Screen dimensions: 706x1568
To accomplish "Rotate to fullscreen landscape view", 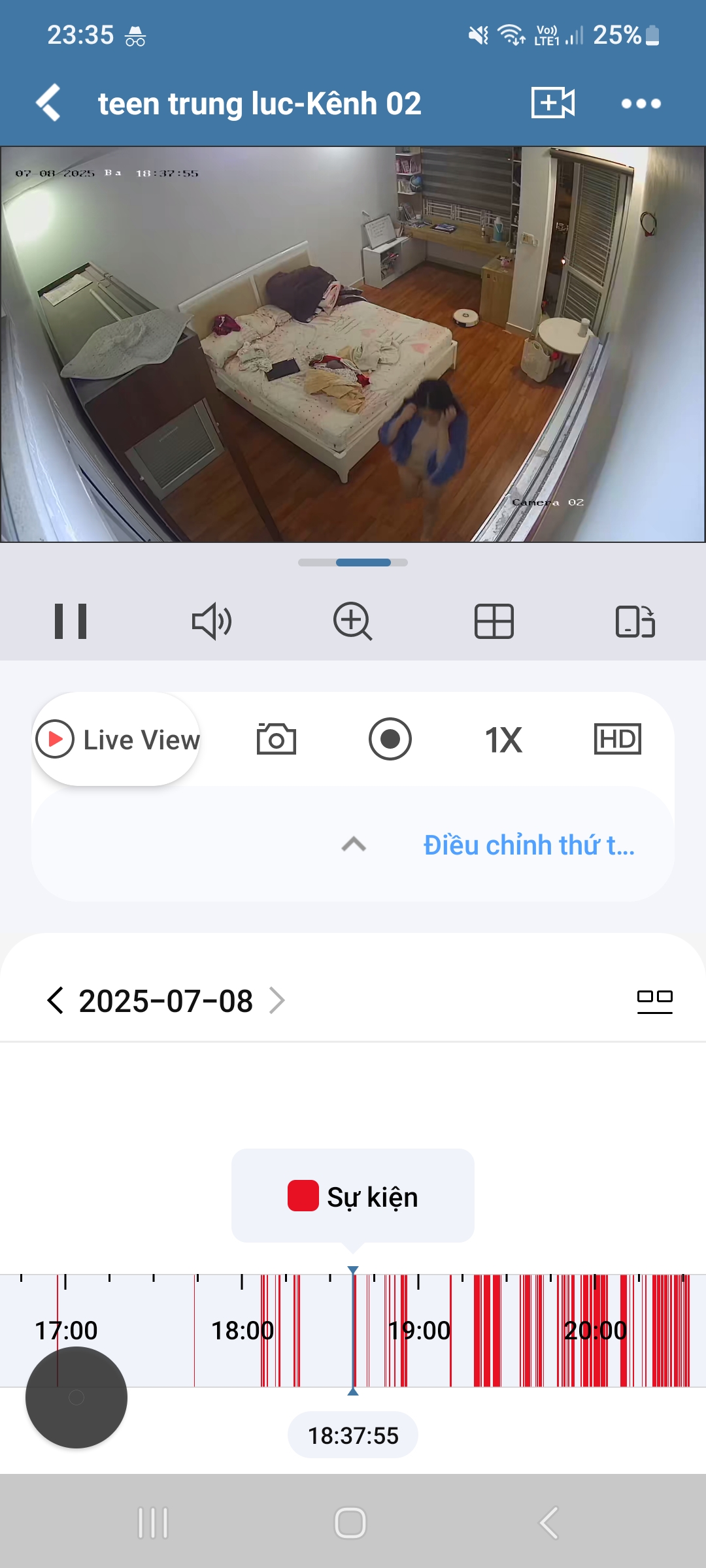I will (x=635, y=623).
